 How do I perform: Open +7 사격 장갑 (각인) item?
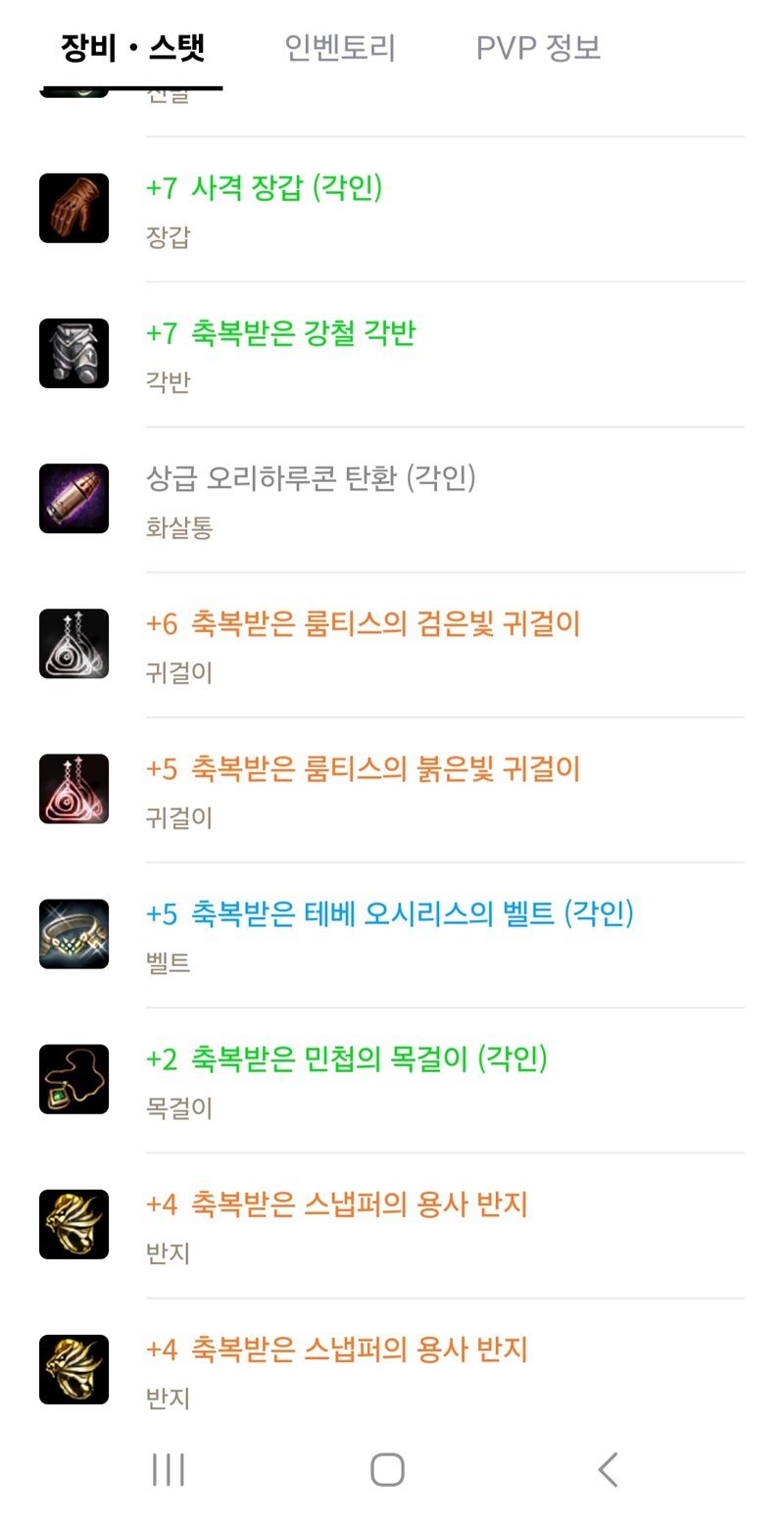point(264,187)
